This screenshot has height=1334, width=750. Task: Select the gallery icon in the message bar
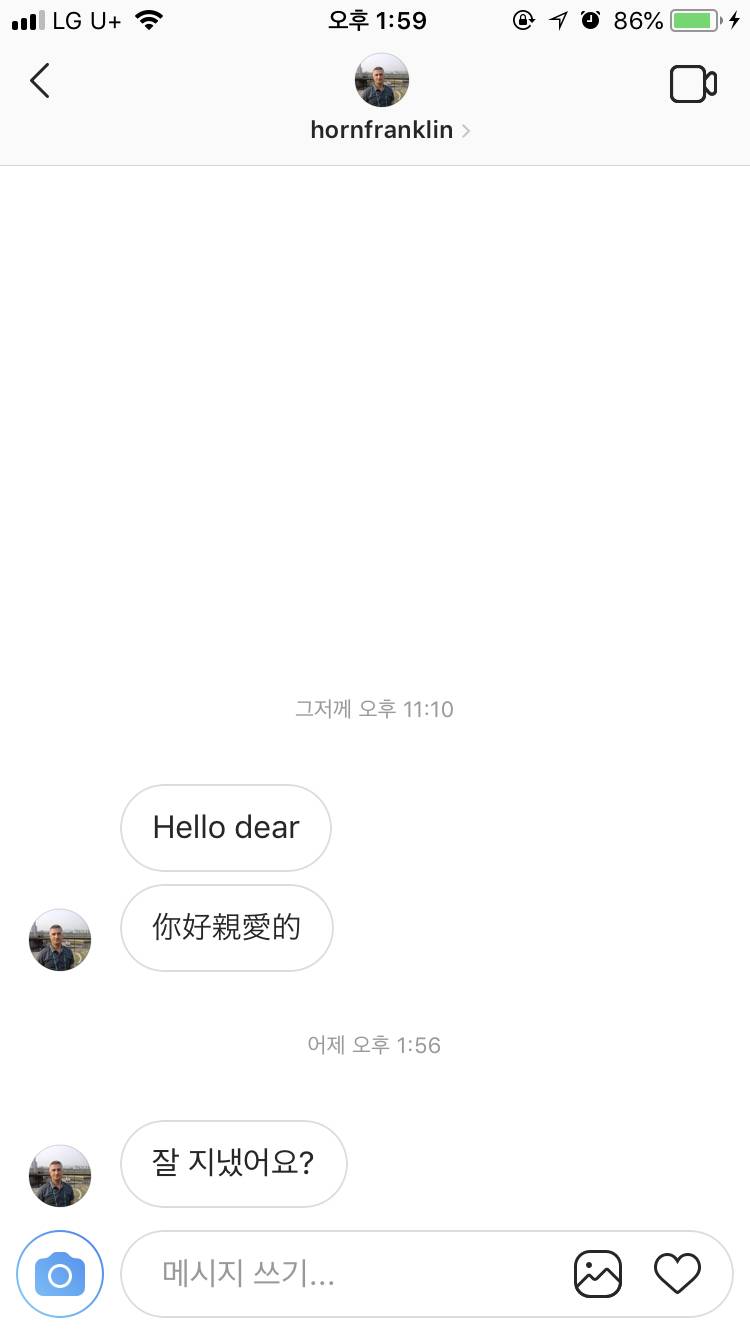pos(597,1273)
